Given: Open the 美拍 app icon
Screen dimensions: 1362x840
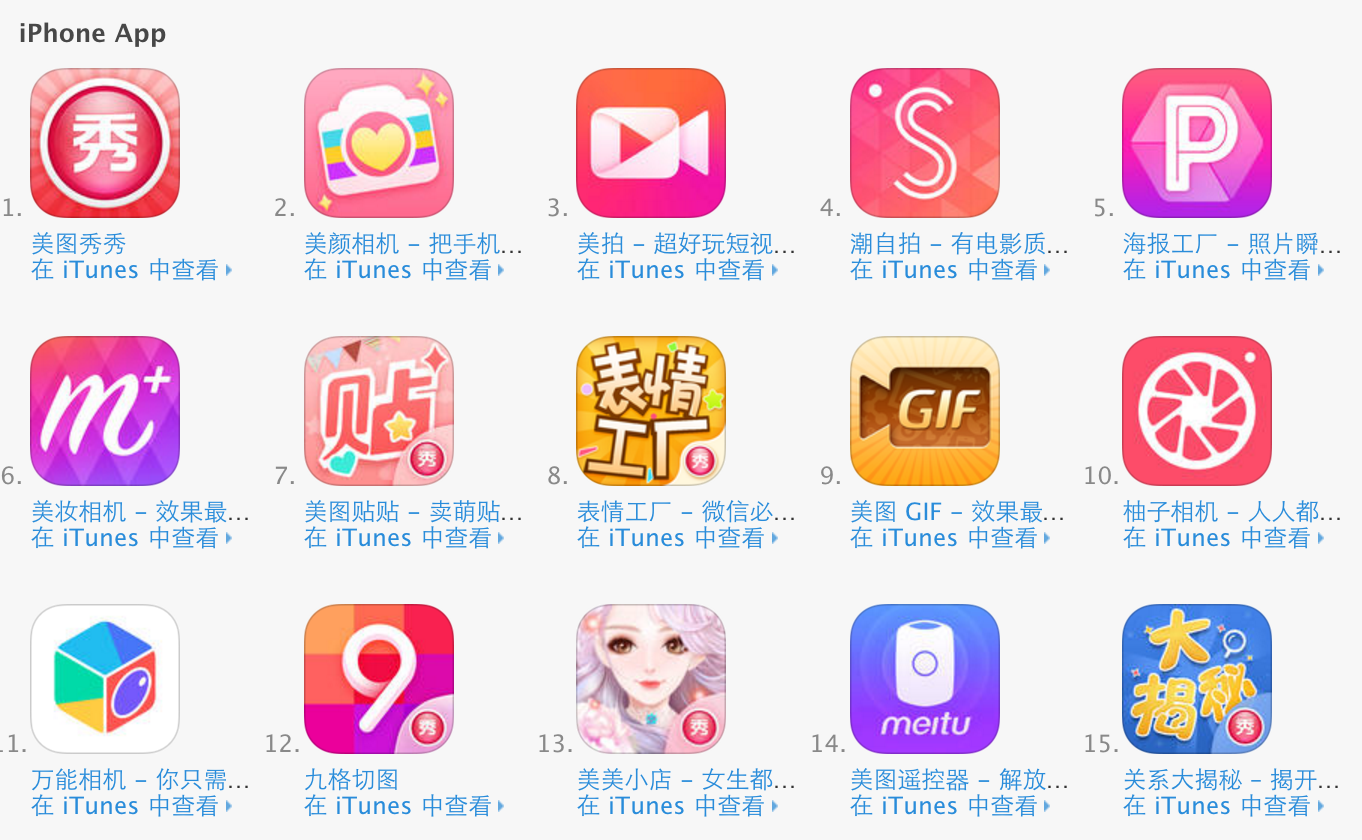Looking at the screenshot, I should click(651, 143).
